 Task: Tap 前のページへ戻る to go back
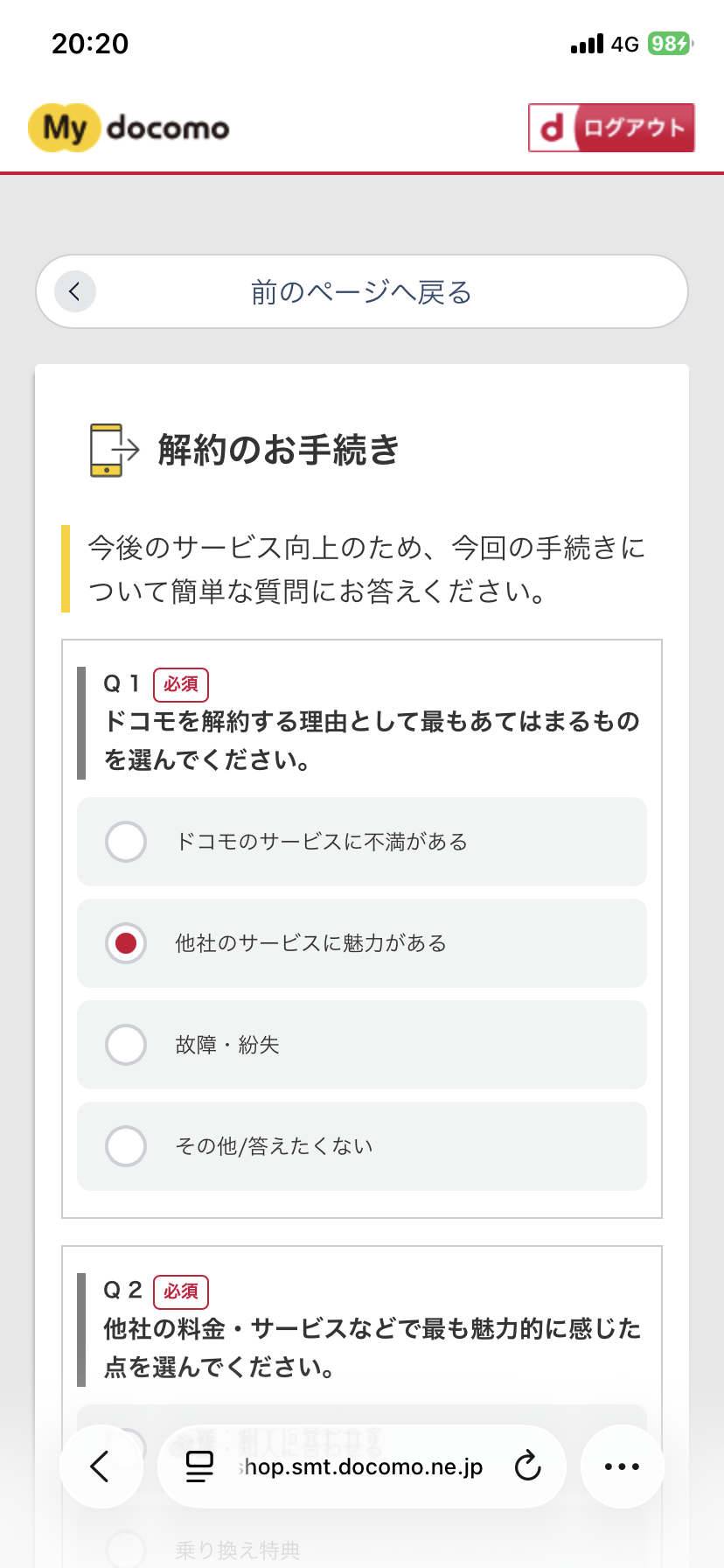[x=361, y=291]
